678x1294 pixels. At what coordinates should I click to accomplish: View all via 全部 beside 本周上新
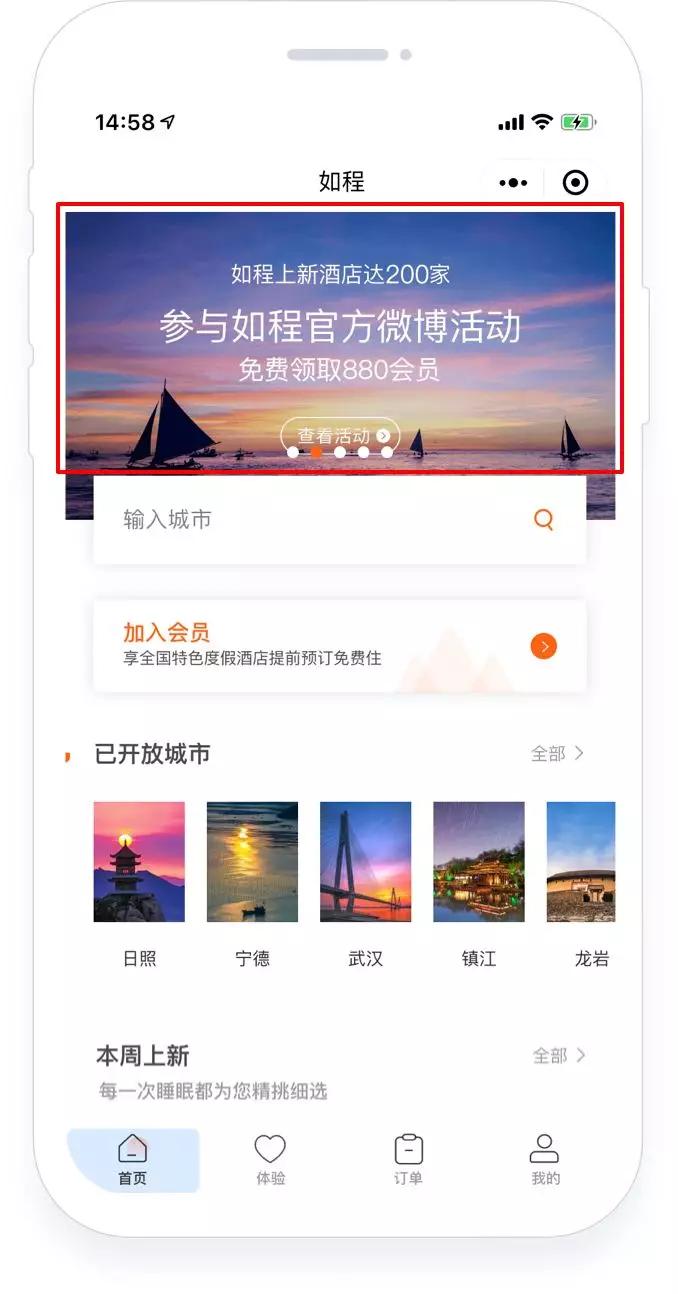[x=559, y=1055]
